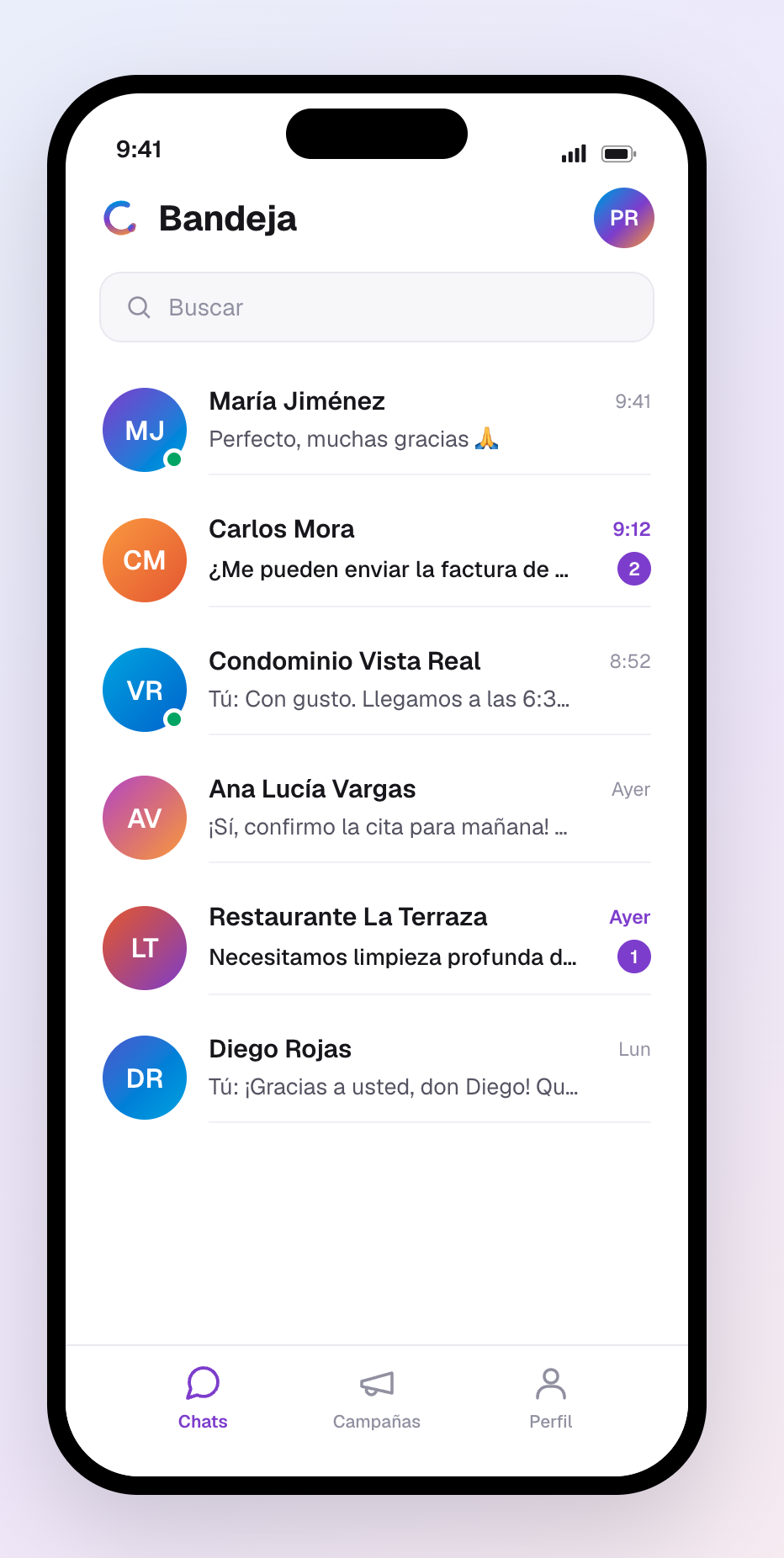
Task: Open Ana Lucía Vargas's chat thread
Action: [377, 818]
